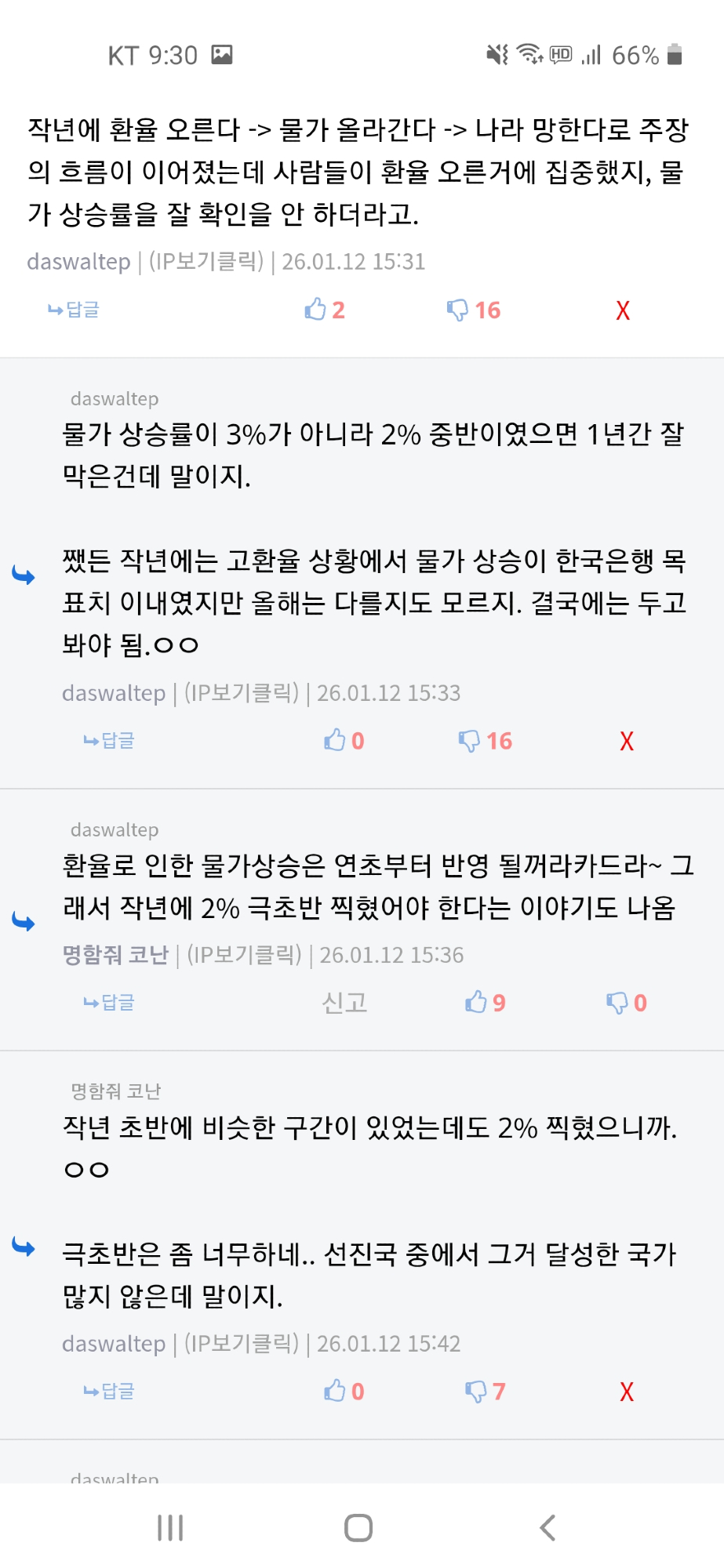Show IP for 명함줘 코난's comment
This screenshot has height=1568, width=724.
tap(244, 954)
